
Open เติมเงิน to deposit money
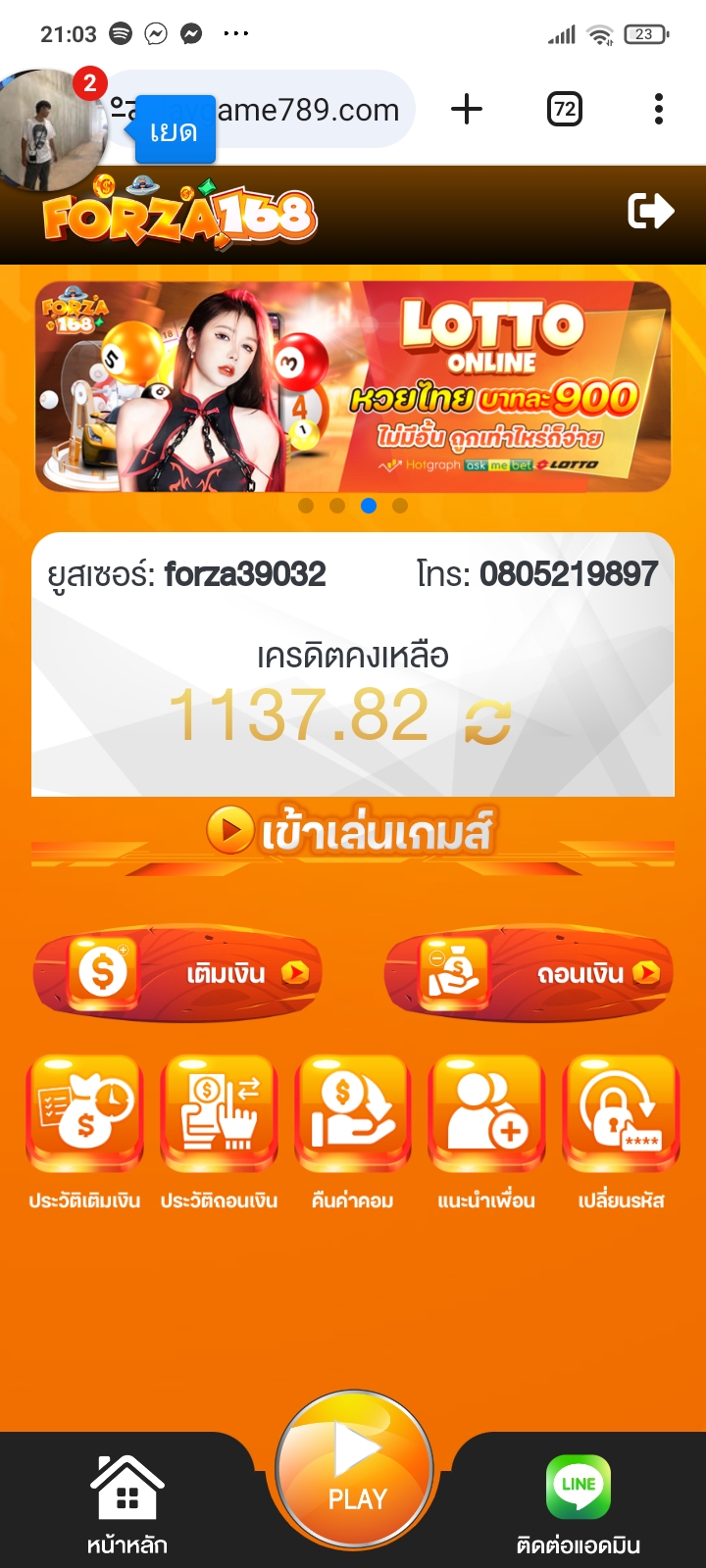pos(177,973)
